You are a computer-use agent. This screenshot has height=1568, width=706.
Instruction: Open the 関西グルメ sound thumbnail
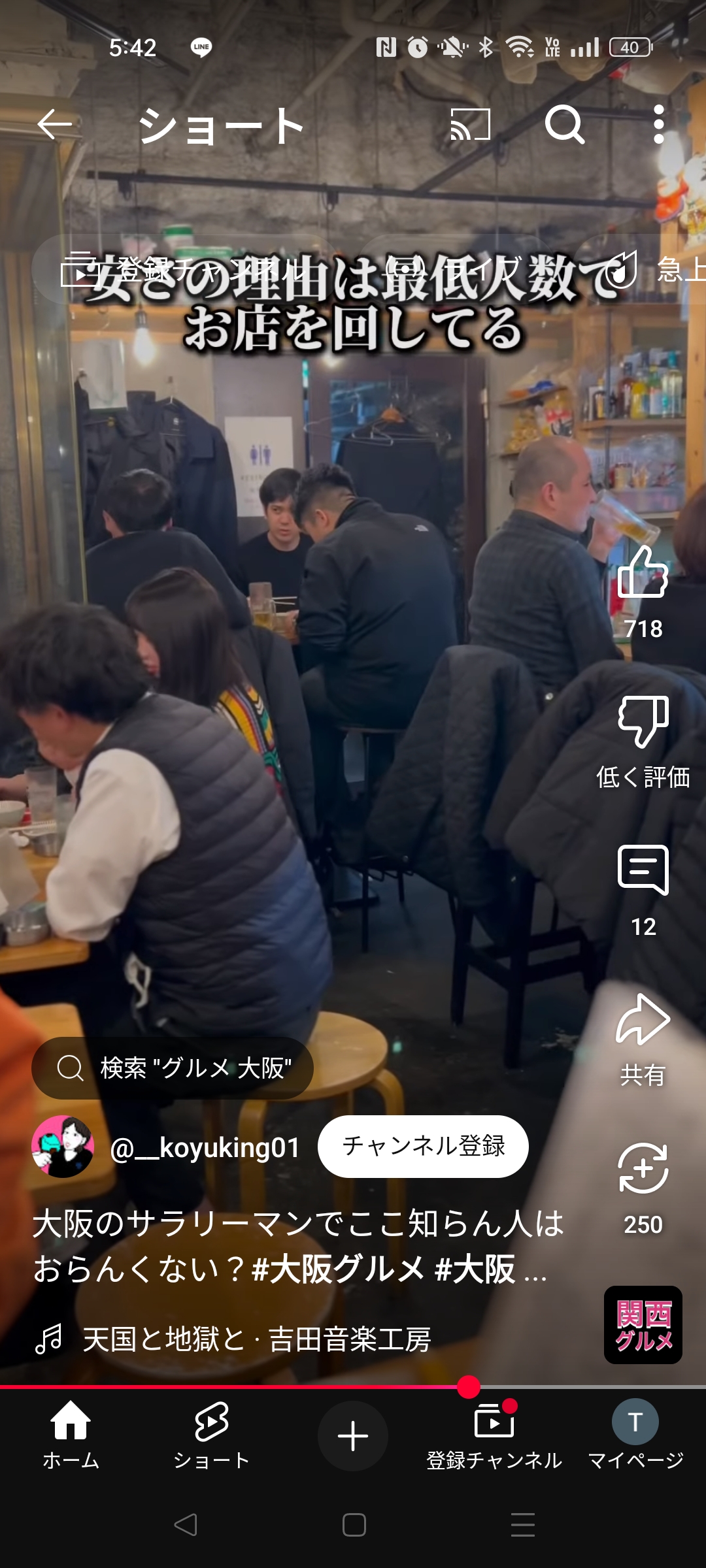(643, 1325)
